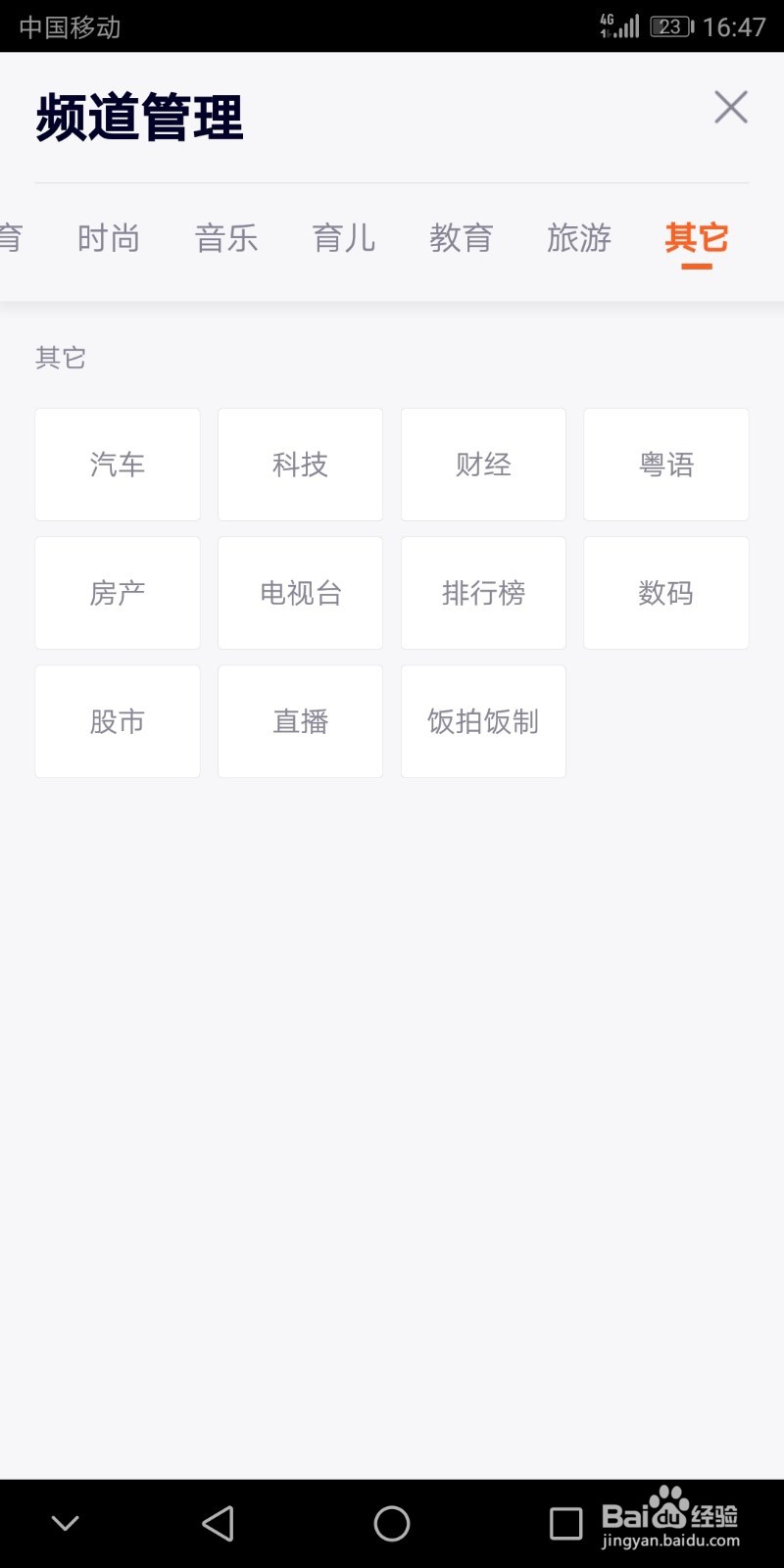
Task: Add the 房产 channel
Action: coord(118,593)
